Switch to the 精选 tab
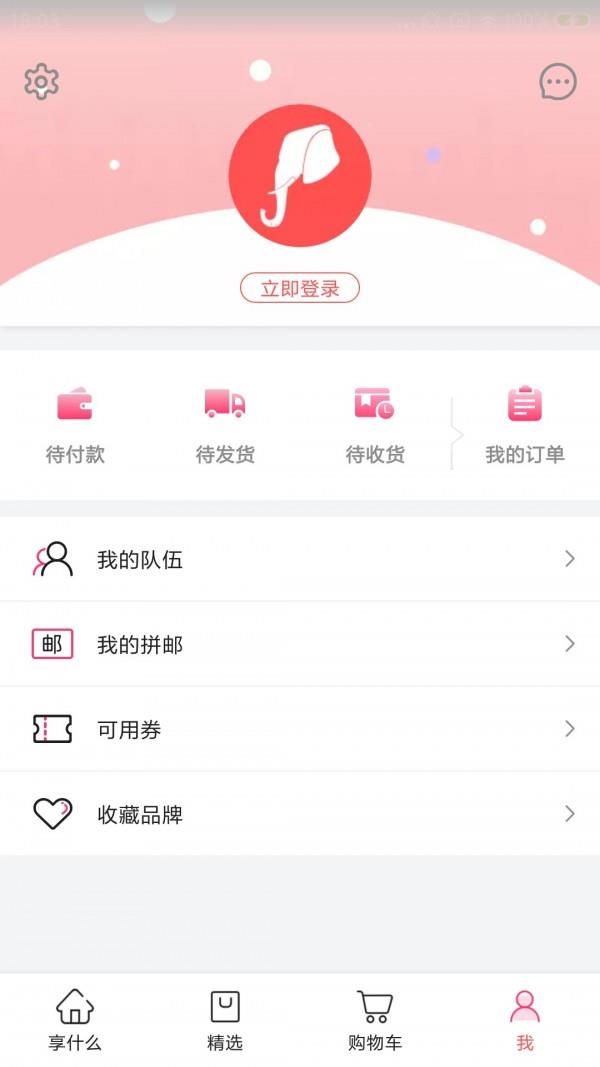The image size is (600, 1067). click(x=225, y=1020)
